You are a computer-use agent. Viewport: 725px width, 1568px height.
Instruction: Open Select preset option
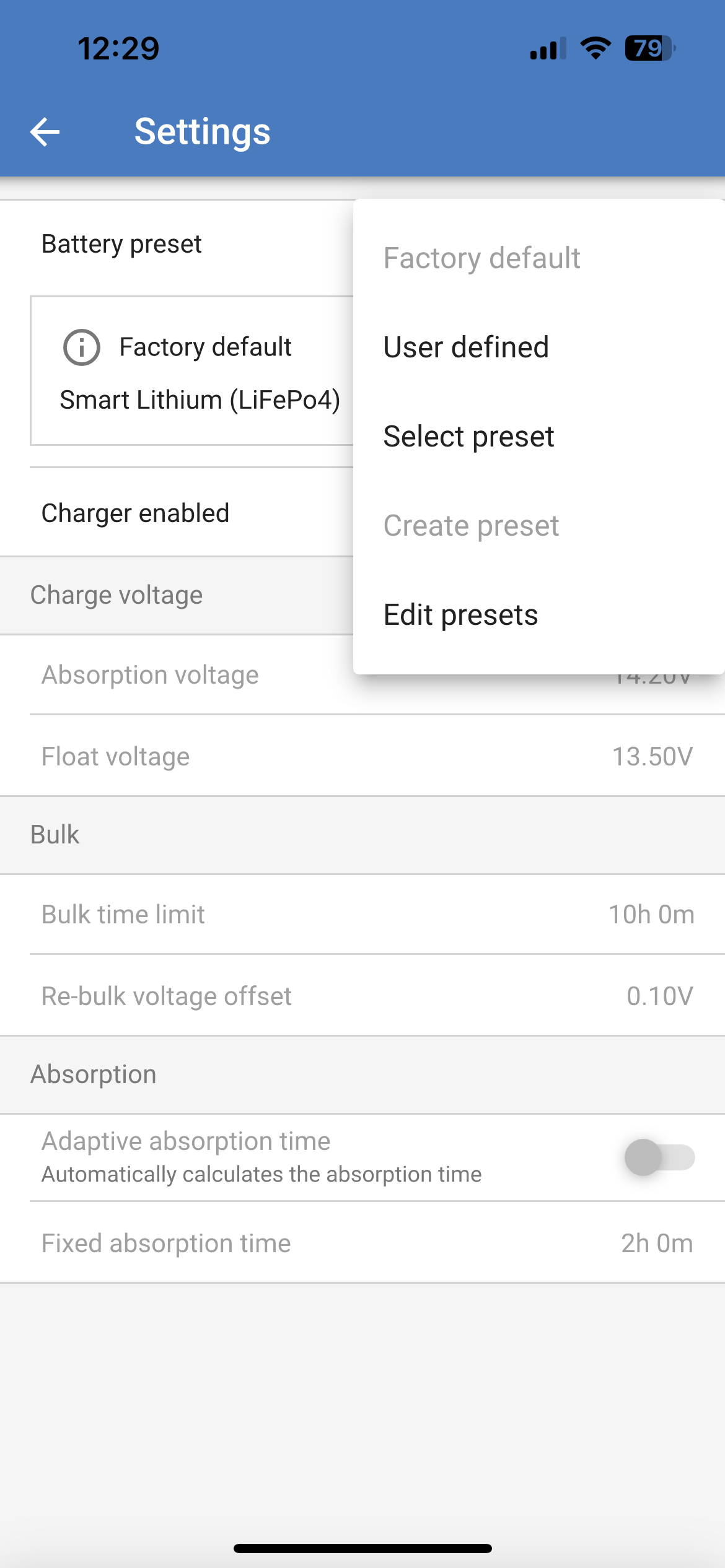[x=539, y=436]
